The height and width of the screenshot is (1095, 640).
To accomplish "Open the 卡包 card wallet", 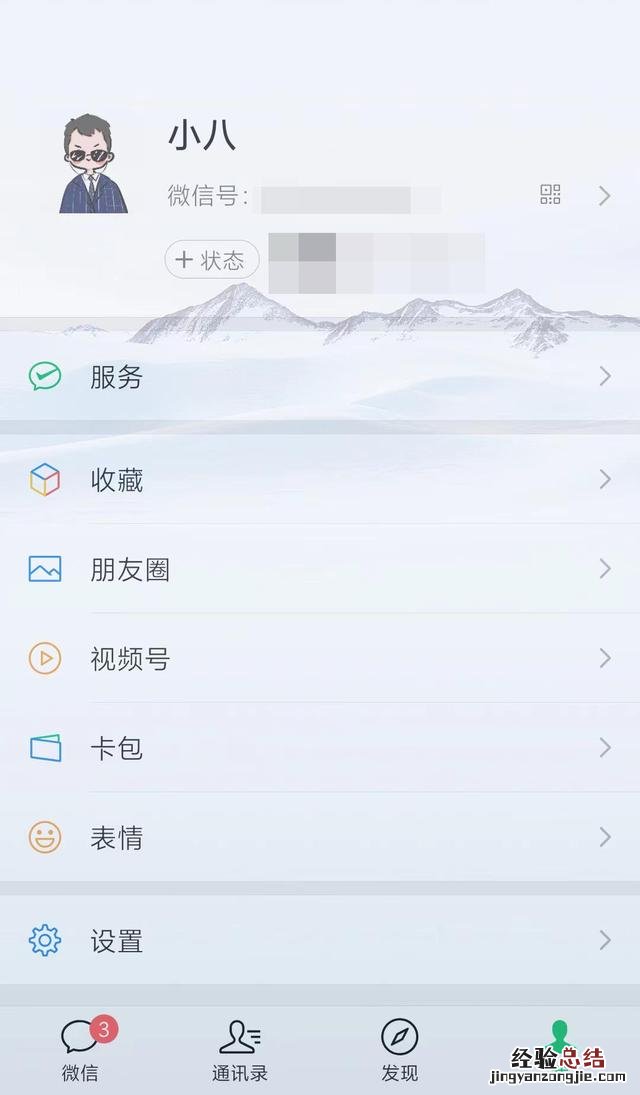I will click(x=320, y=747).
